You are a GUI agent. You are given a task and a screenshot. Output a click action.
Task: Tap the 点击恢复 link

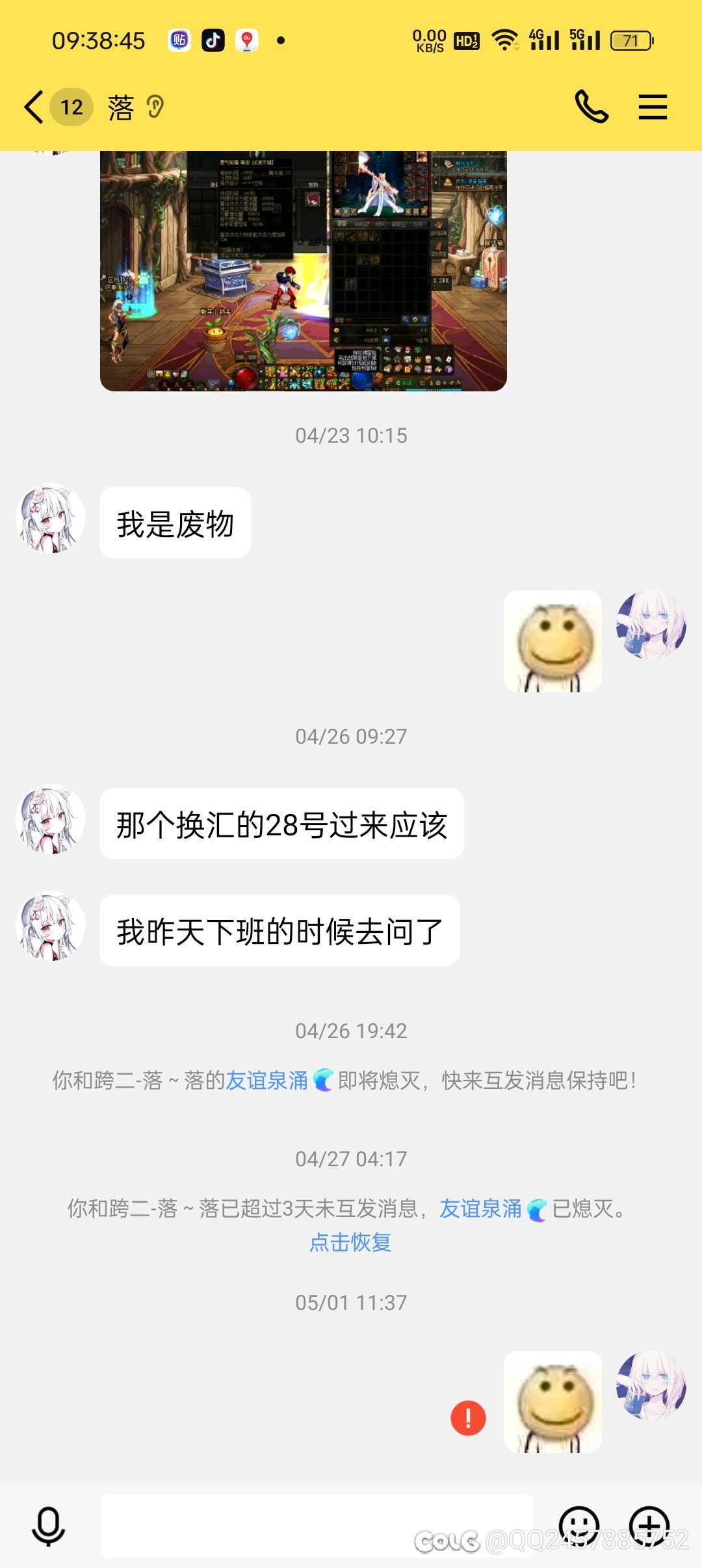click(350, 1242)
